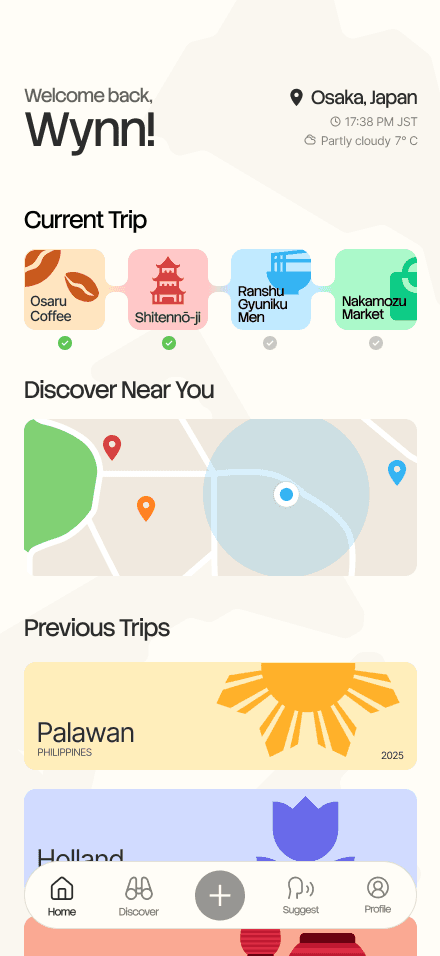Open the Ranshu Gyuniku Men stop
Screen dimensions: 440x956
coord(271,289)
